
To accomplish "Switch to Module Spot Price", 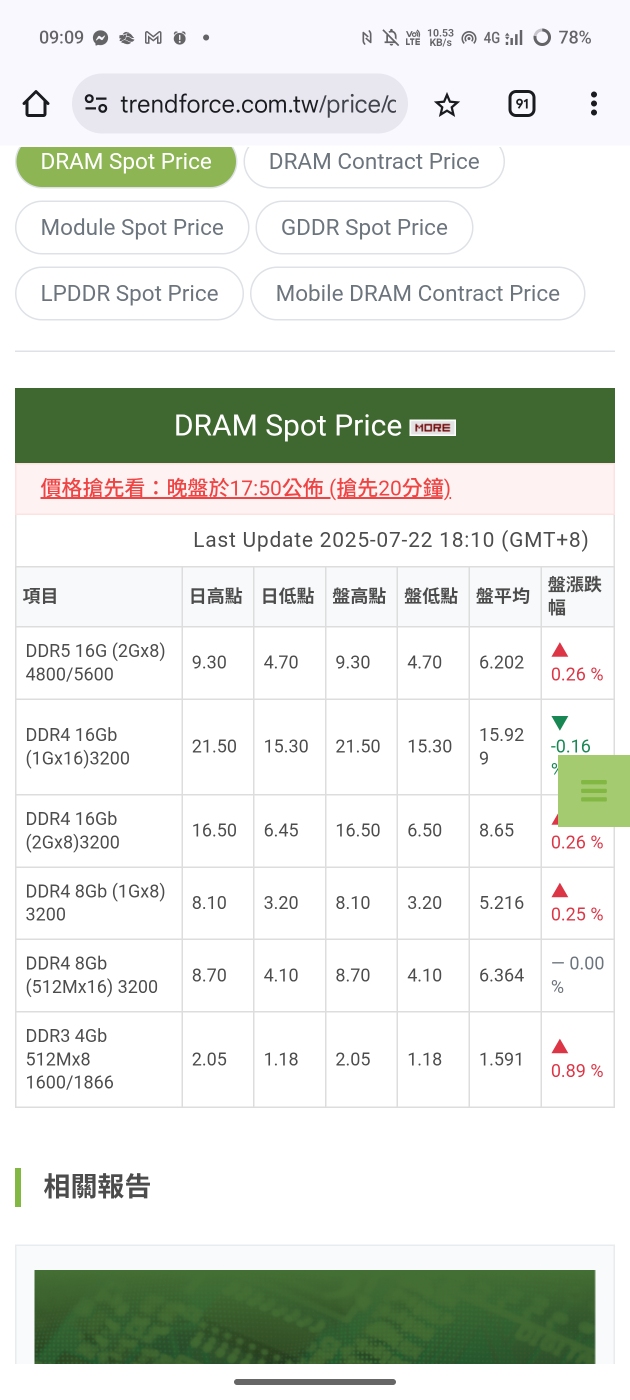I will click(x=132, y=228).
